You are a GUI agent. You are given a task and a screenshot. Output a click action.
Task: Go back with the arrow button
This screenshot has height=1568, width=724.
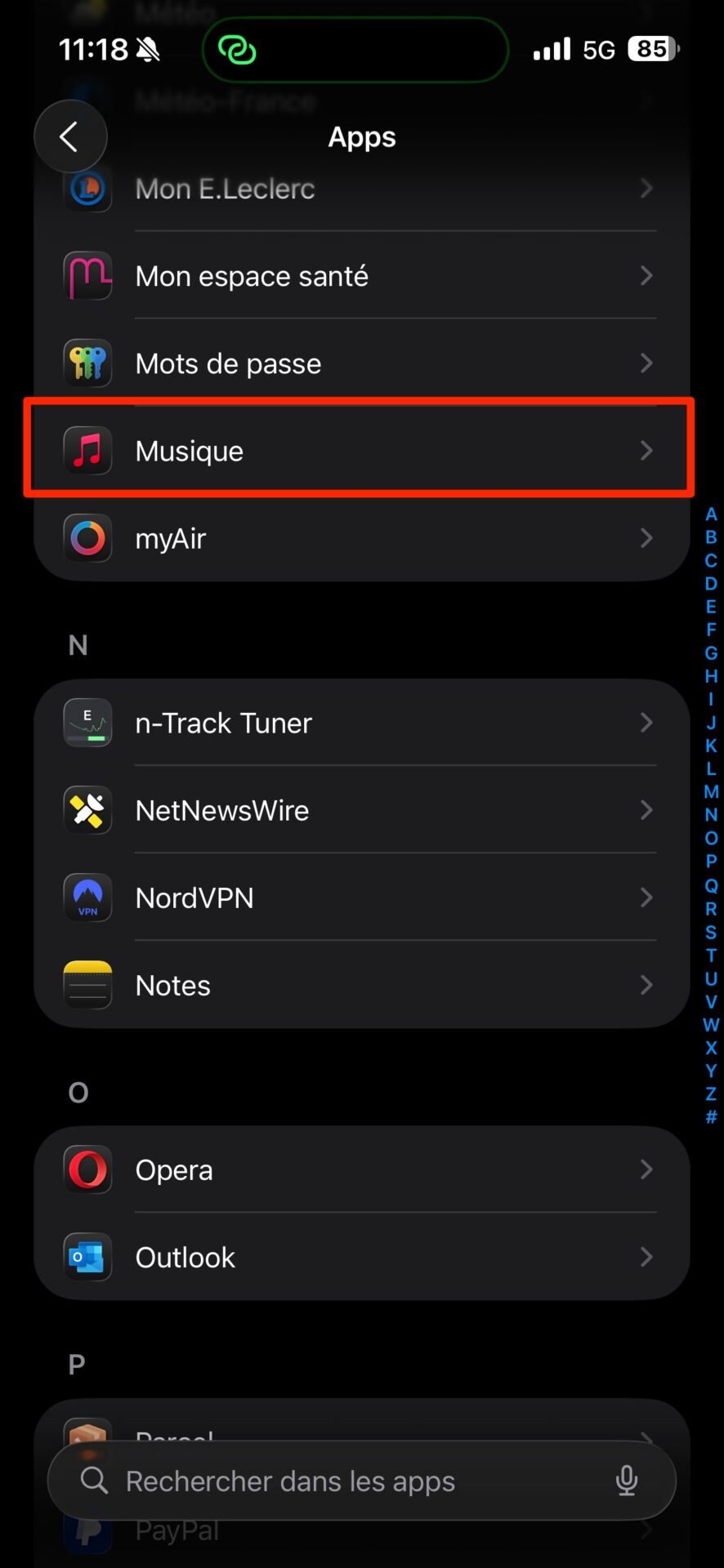tap(70, 136)
